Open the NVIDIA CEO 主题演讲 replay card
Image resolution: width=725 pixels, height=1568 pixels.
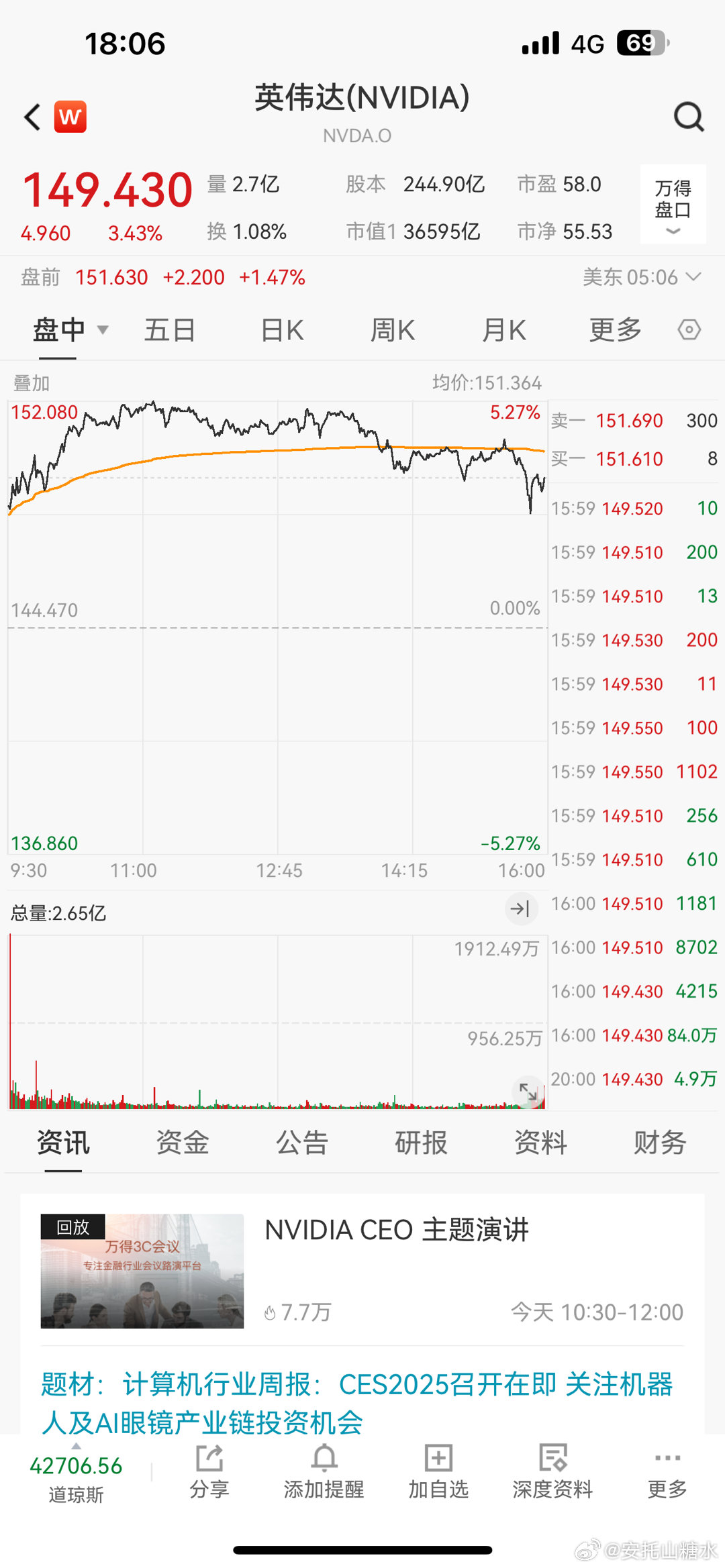coord(362,1270)
